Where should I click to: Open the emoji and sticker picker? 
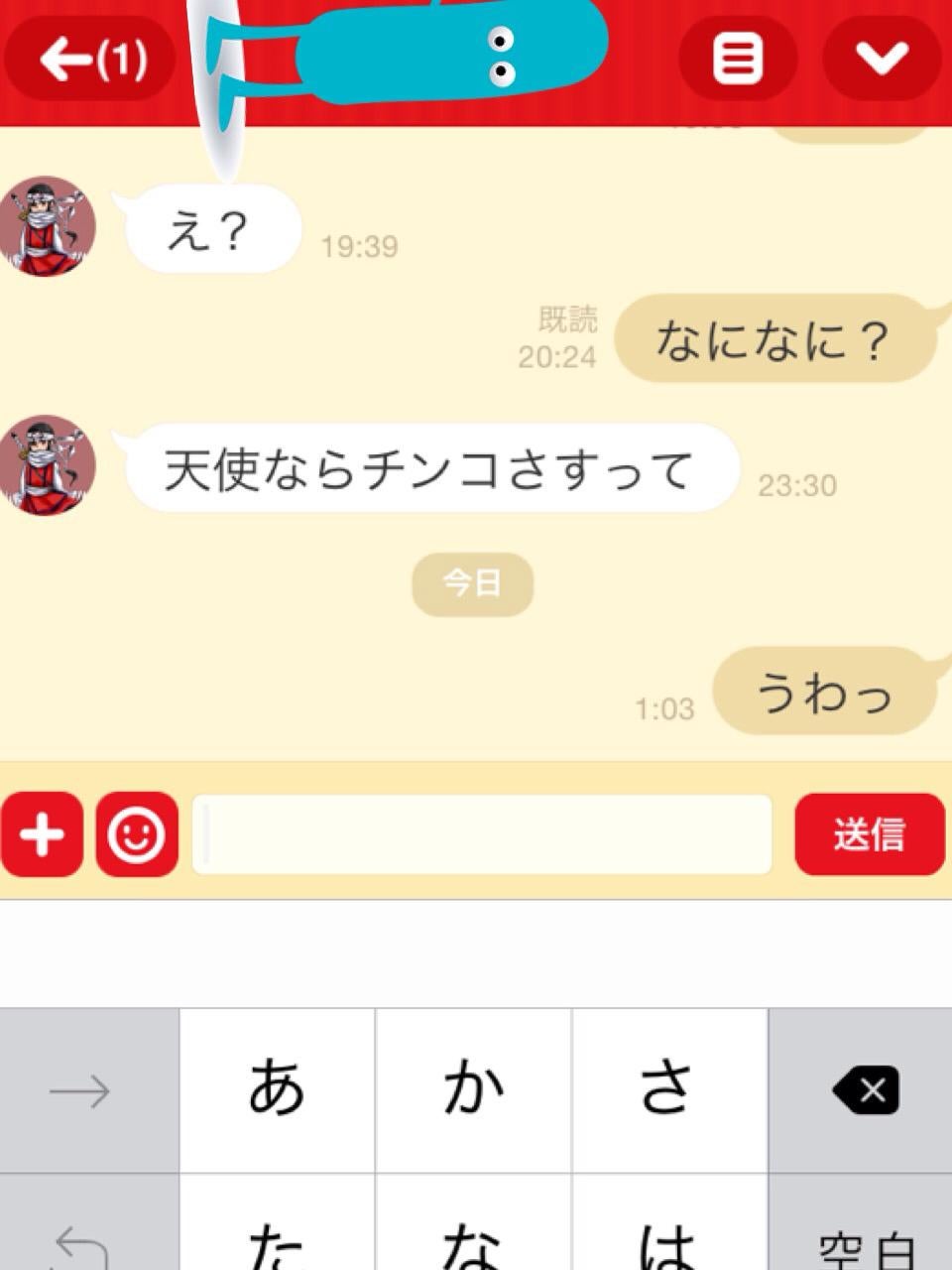coord(136,835)
